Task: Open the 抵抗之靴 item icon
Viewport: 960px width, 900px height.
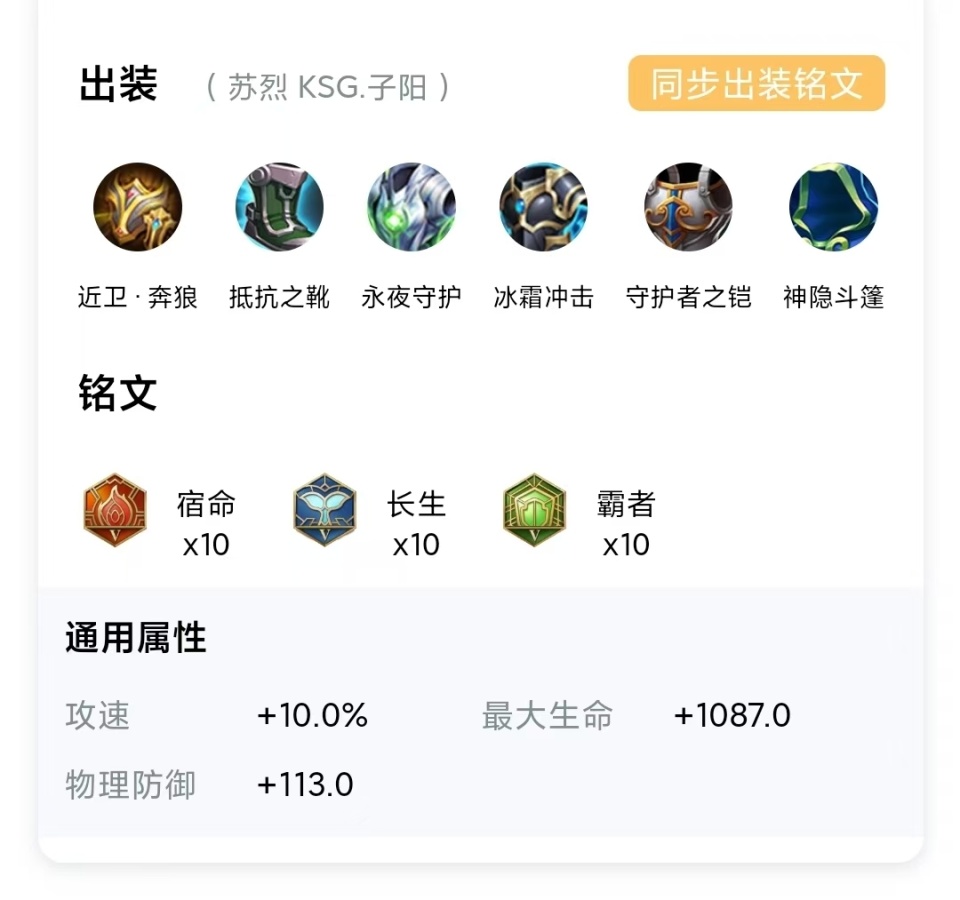Action: pyautogui.click(x=279, y=207)
